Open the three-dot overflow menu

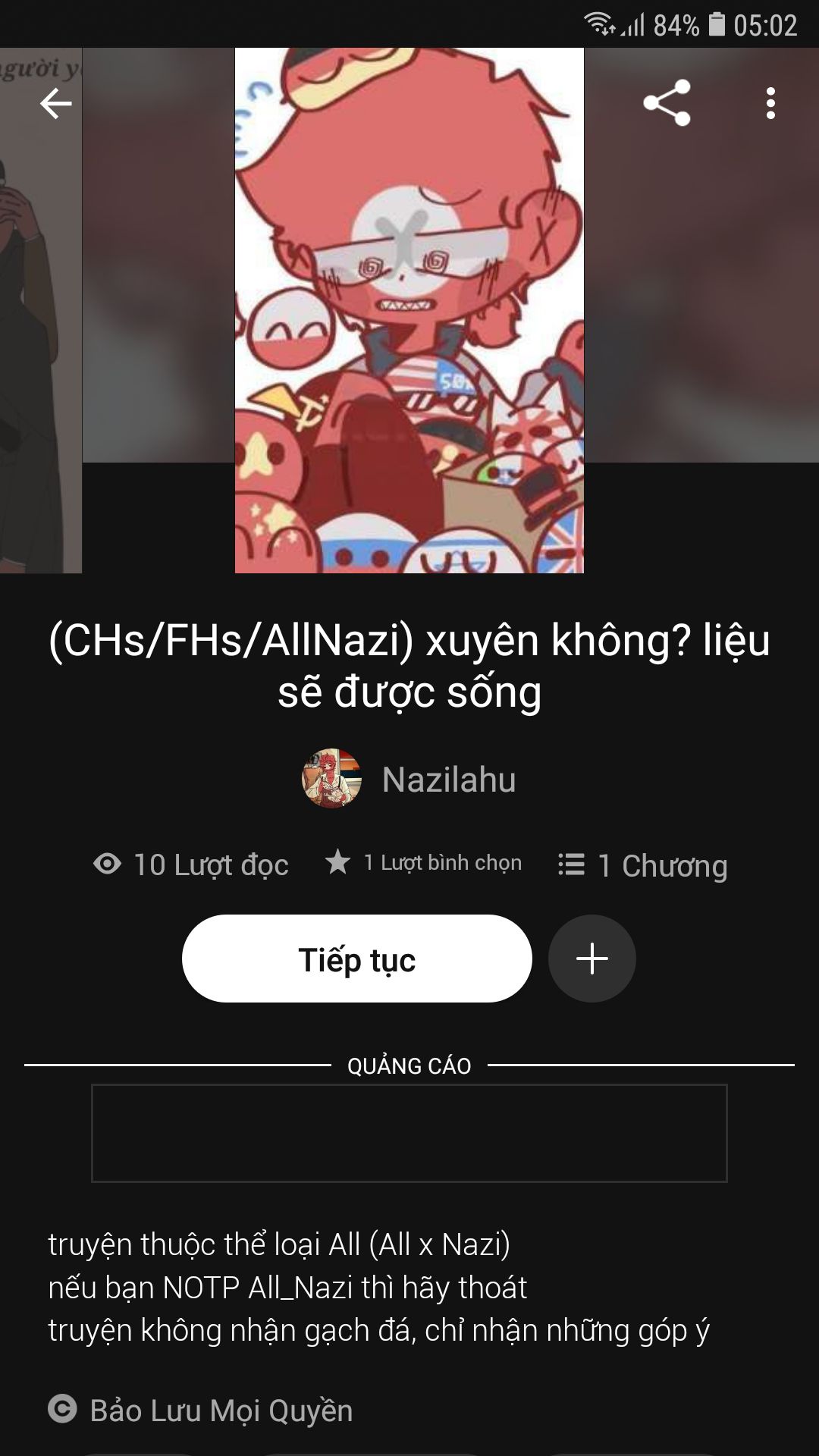pyautogui.click(x=770, y=103)
